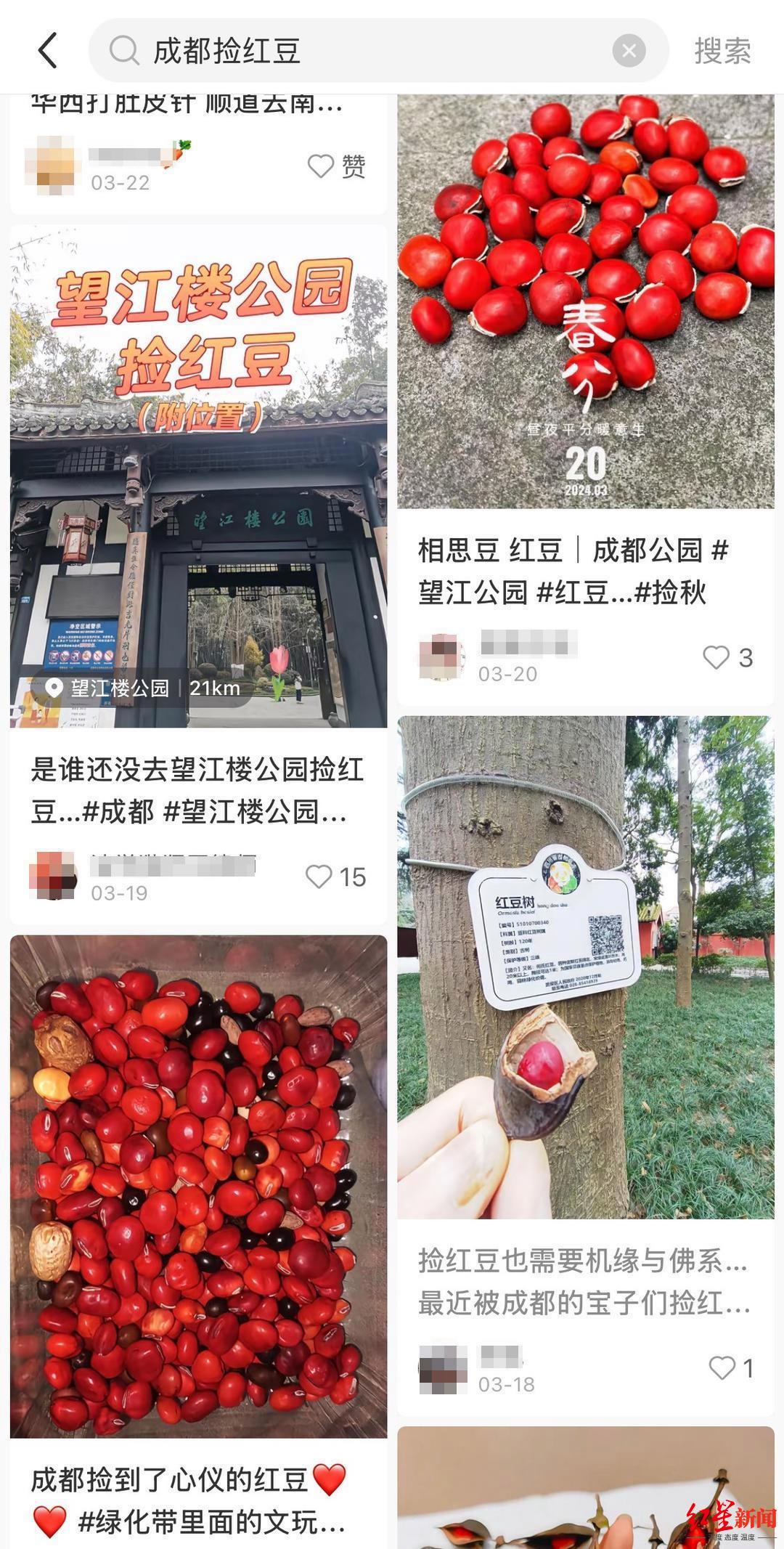View author avatar of the 03-20 post
Image resolution: width=784 pixels, height=1549 pixels.
(441, 656)
